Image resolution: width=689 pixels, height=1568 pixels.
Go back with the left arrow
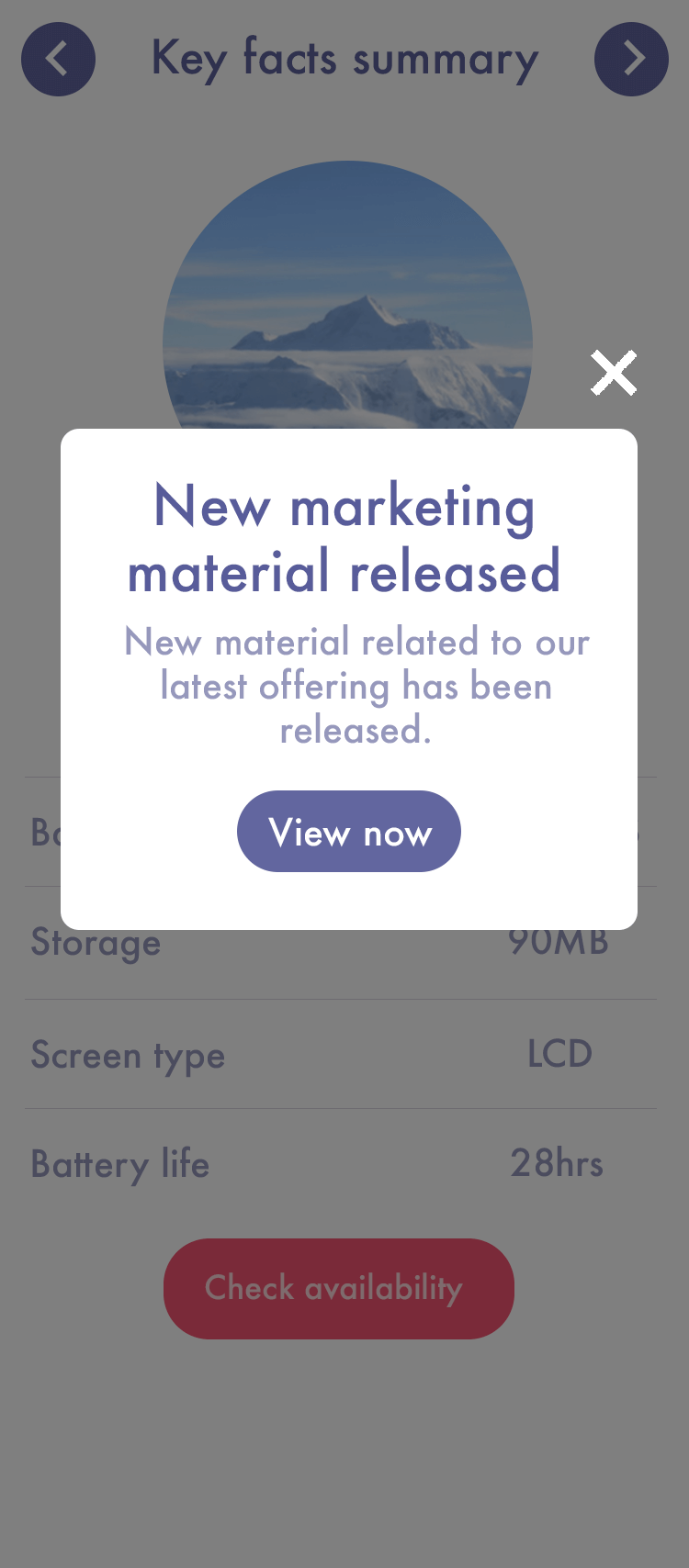click(x=58, y=60)
